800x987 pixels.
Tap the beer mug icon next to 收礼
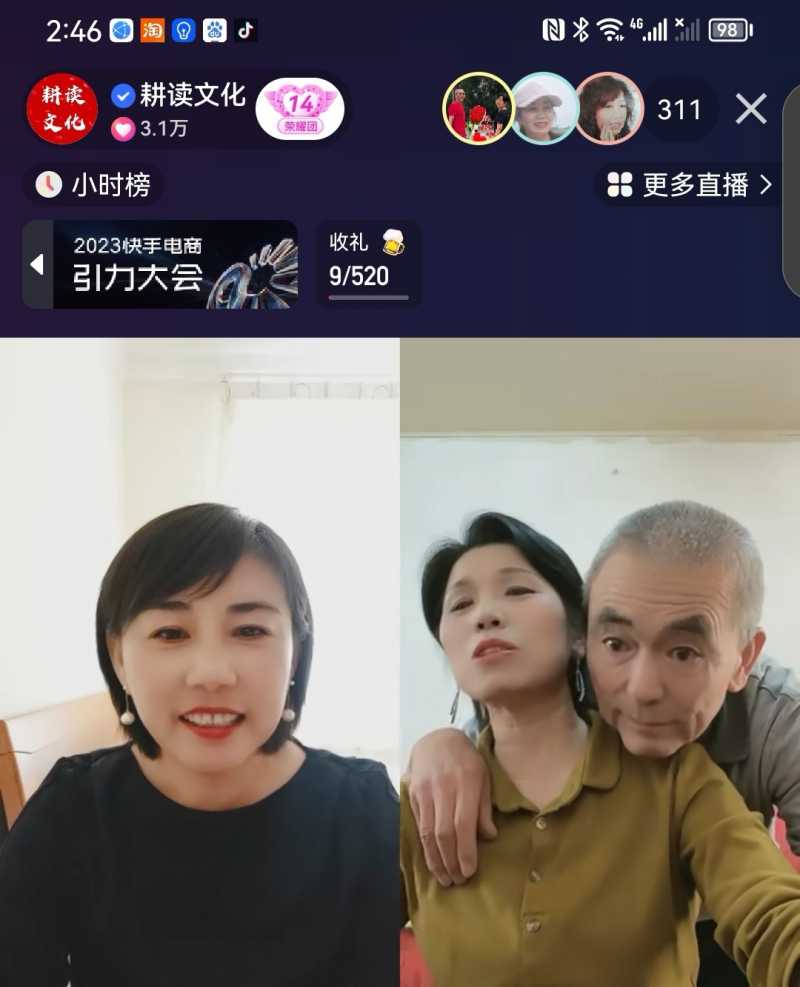390,240
